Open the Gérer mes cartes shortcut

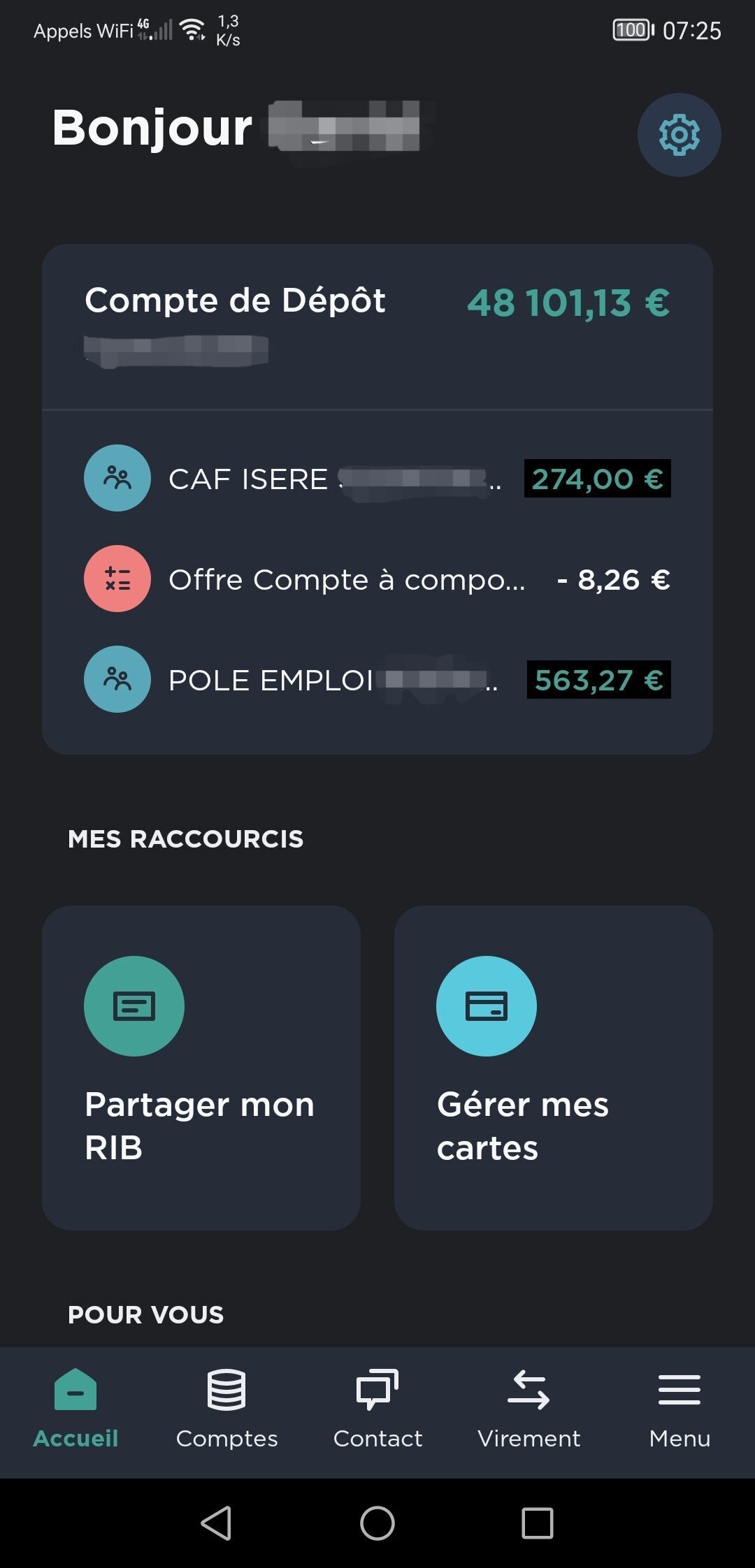tap(553, 1068)
